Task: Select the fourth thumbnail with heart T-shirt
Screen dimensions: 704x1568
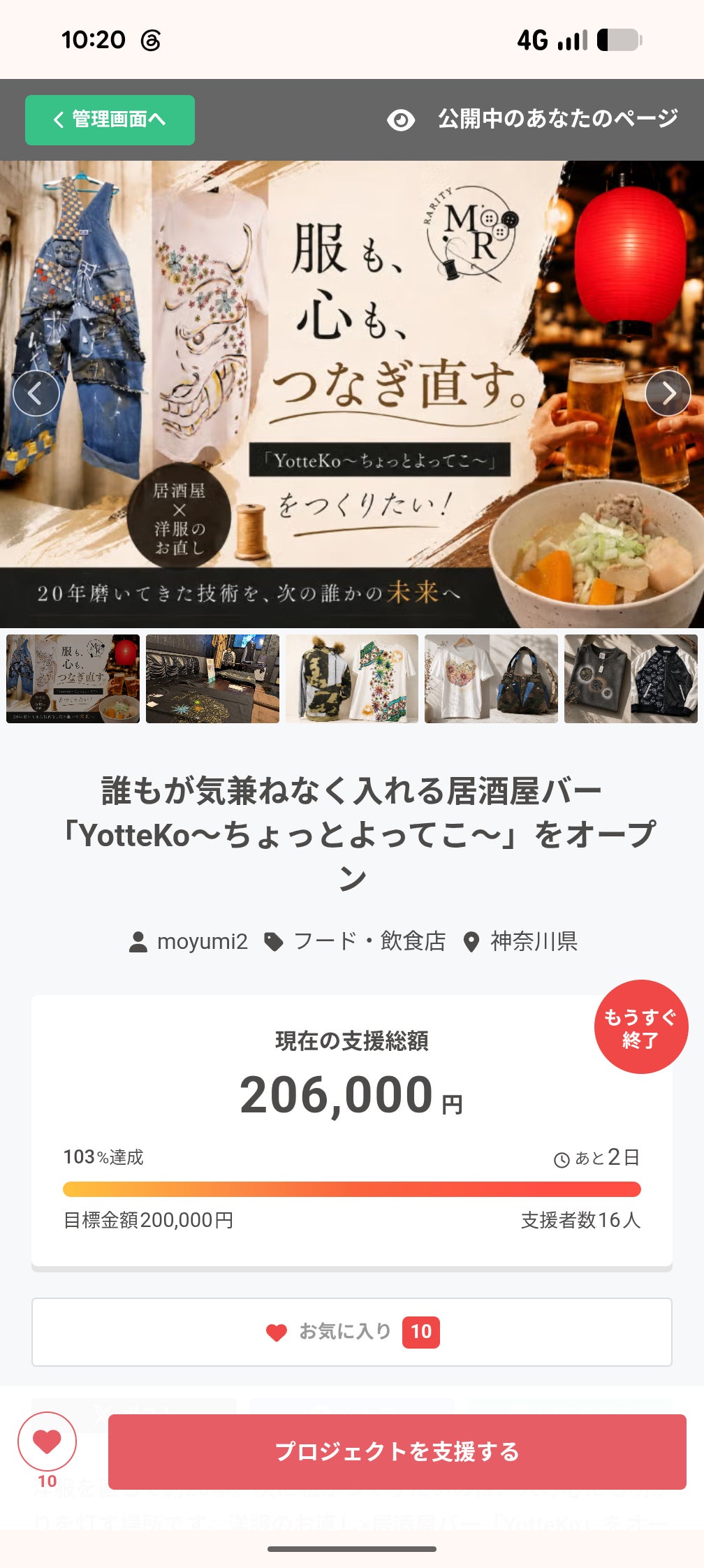Action: click(x=491, y=678)
